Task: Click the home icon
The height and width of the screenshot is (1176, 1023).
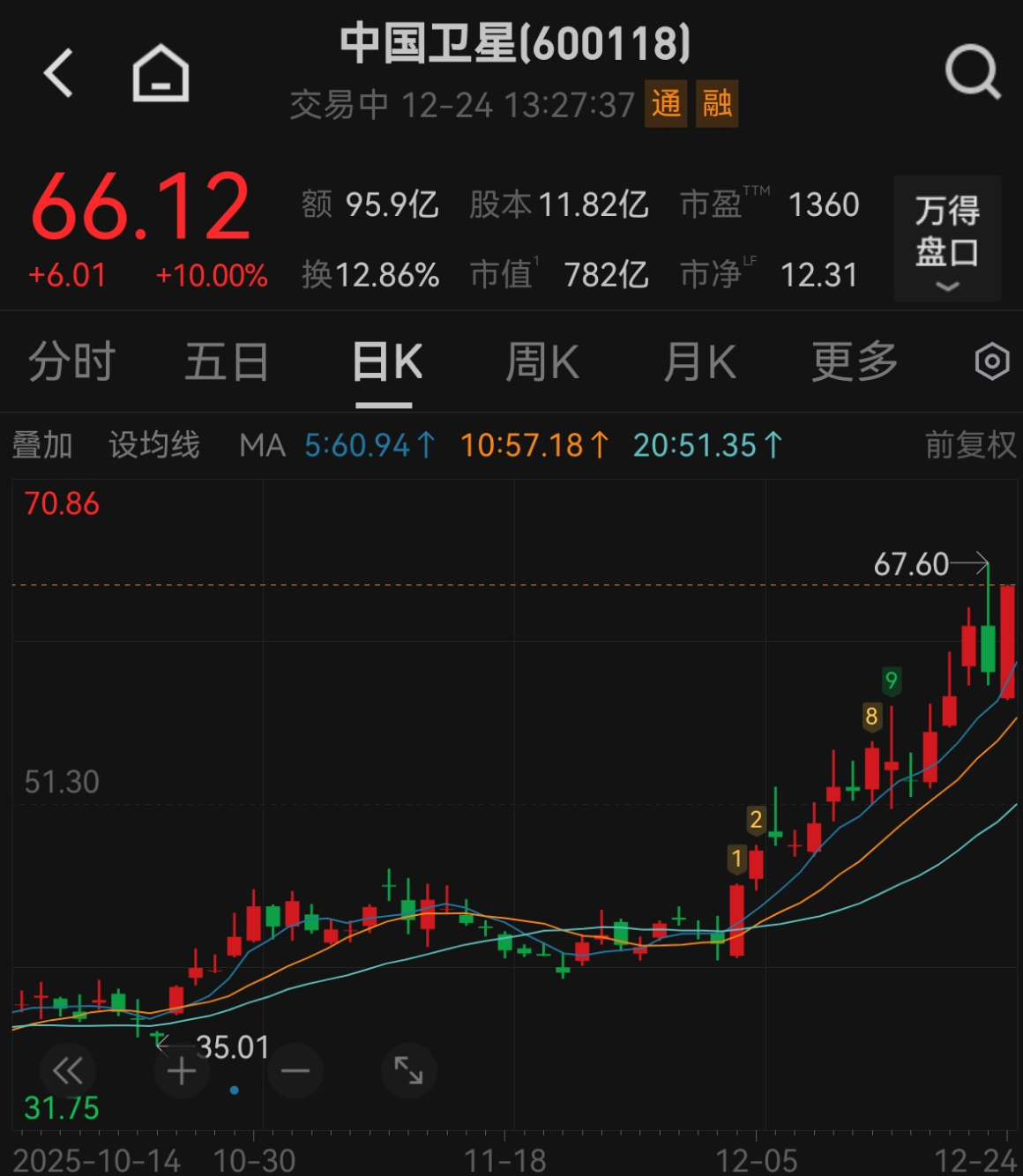Action: (161, 71)
